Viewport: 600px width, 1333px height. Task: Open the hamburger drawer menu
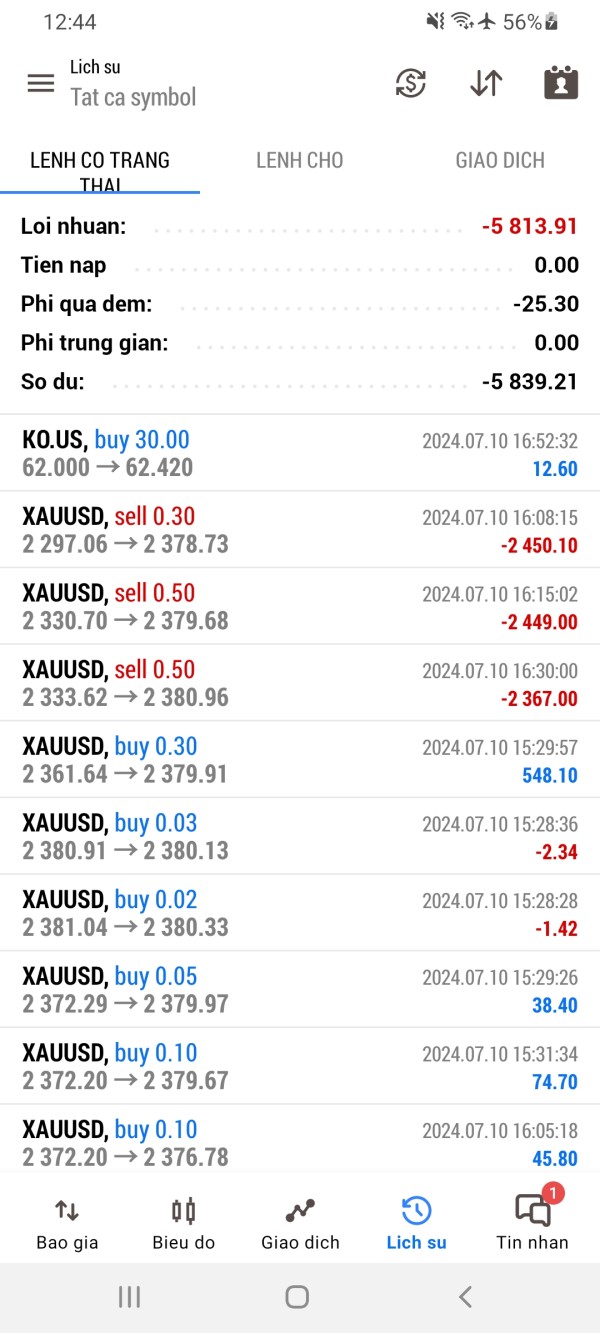(x=41, y=83)
